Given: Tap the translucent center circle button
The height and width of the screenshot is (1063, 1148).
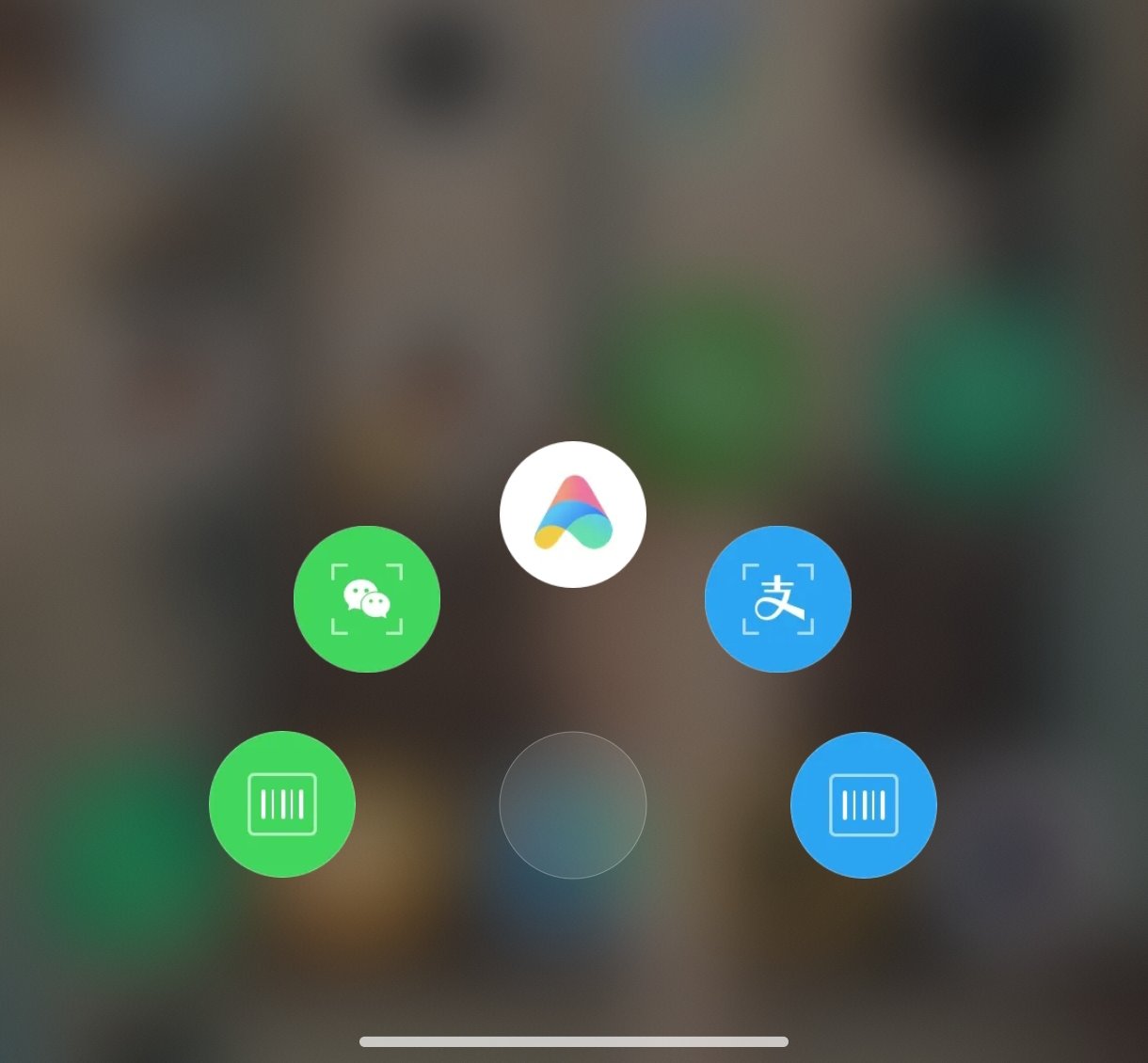Looking at the screenshot, I should (573, 805).
